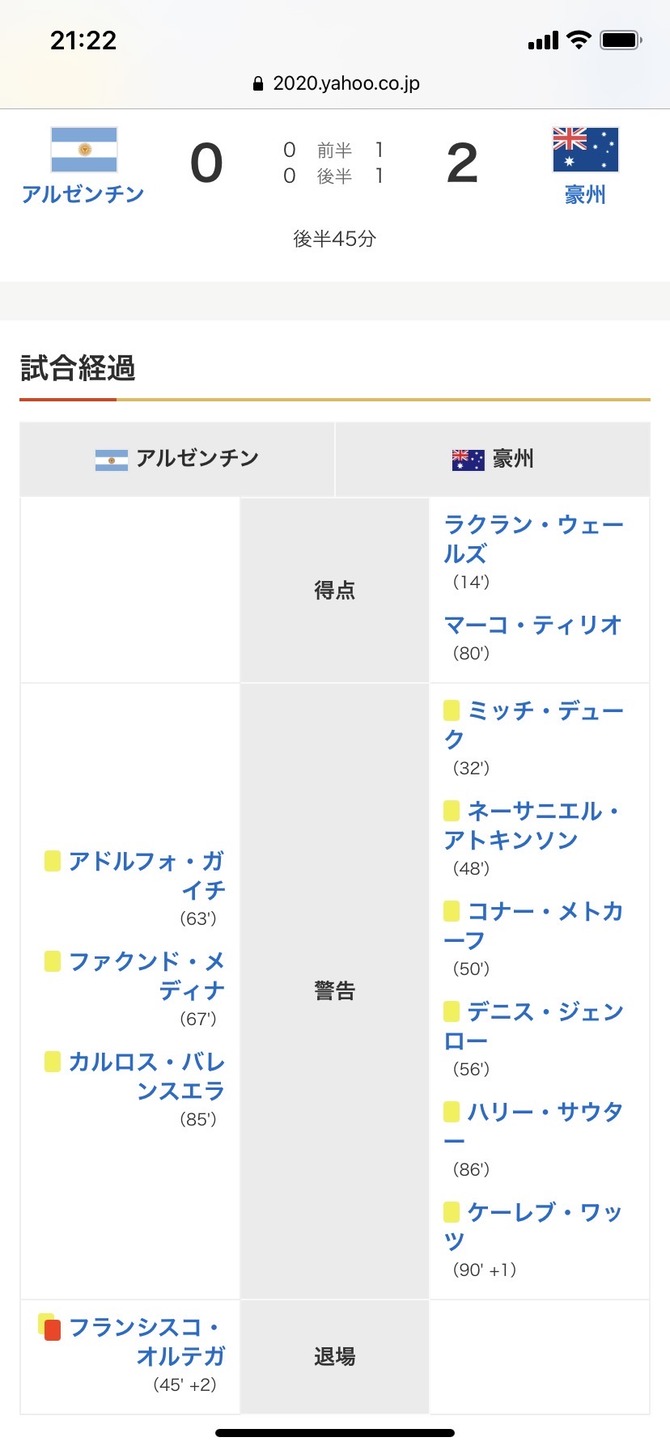Open アドルフォ・ガイチ's player link
Viewport: 670px width, 1450px height.
point(146,875)
